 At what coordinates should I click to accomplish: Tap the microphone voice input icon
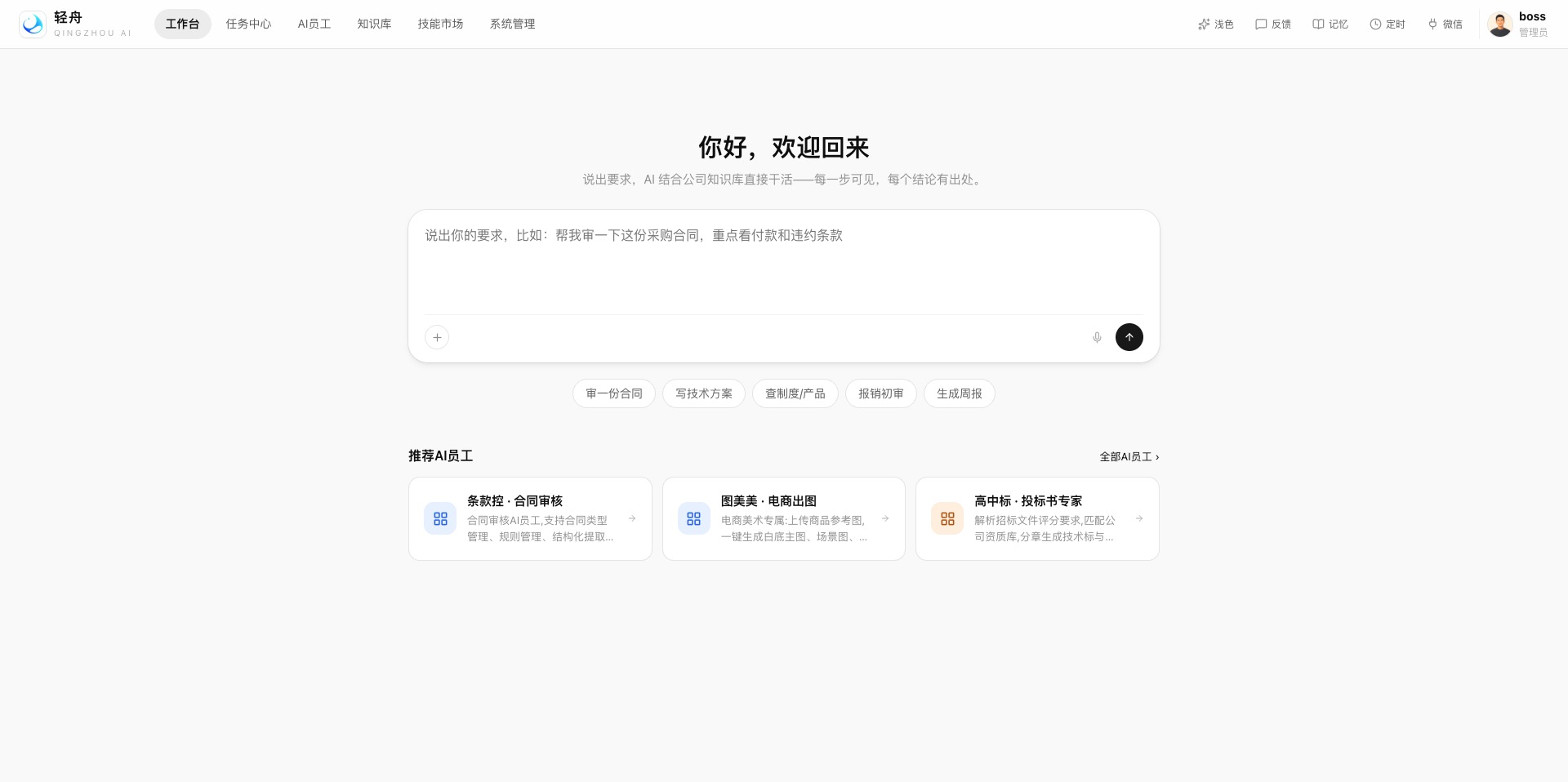pos(1097,337)
